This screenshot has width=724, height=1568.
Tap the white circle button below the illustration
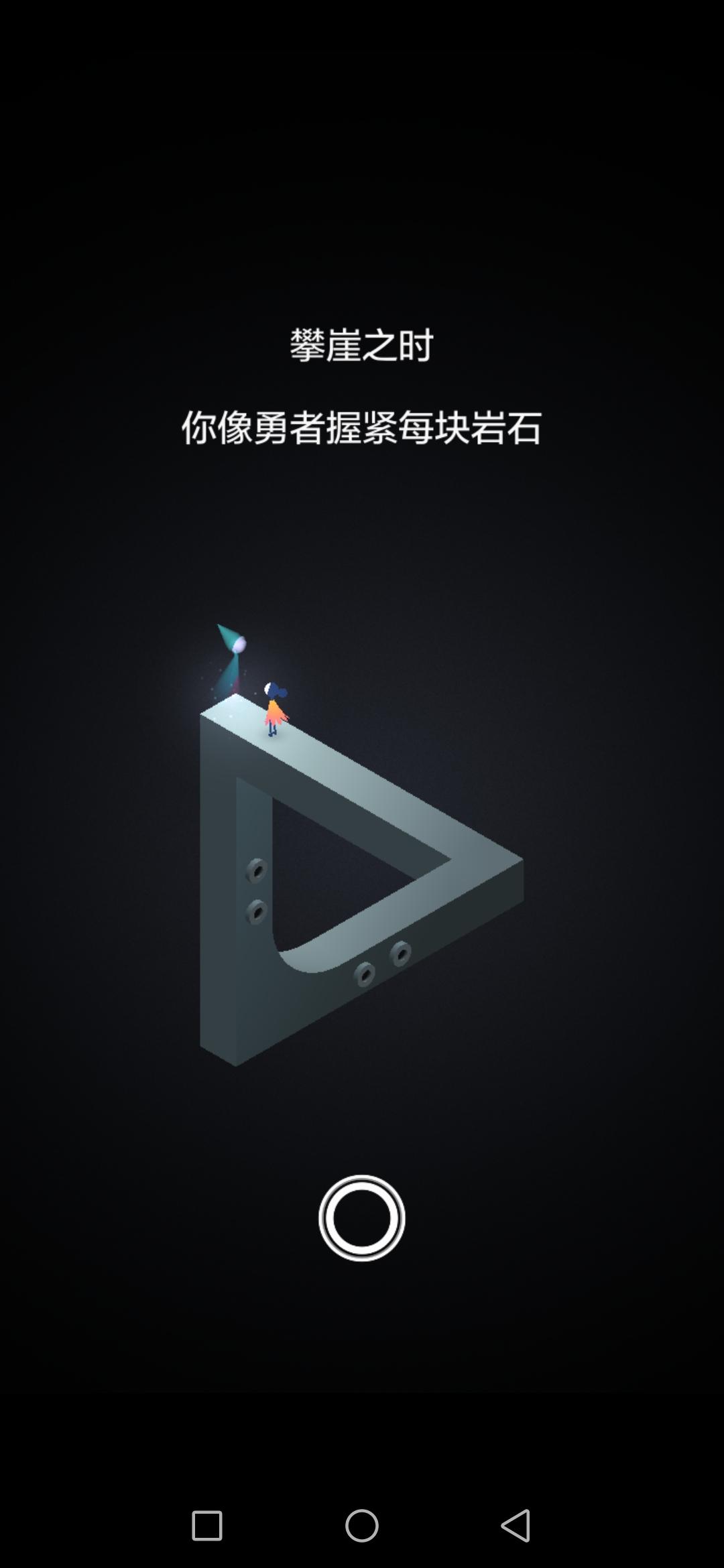(x=362, y=1218)
